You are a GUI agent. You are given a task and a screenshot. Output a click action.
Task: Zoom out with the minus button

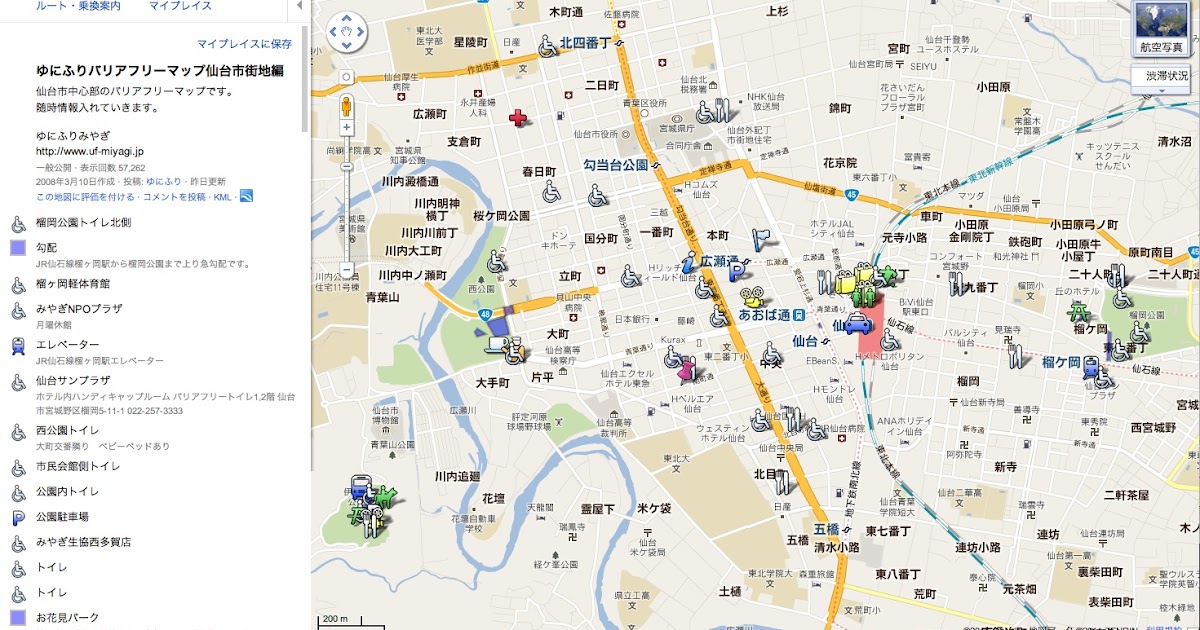coord(347,270)
